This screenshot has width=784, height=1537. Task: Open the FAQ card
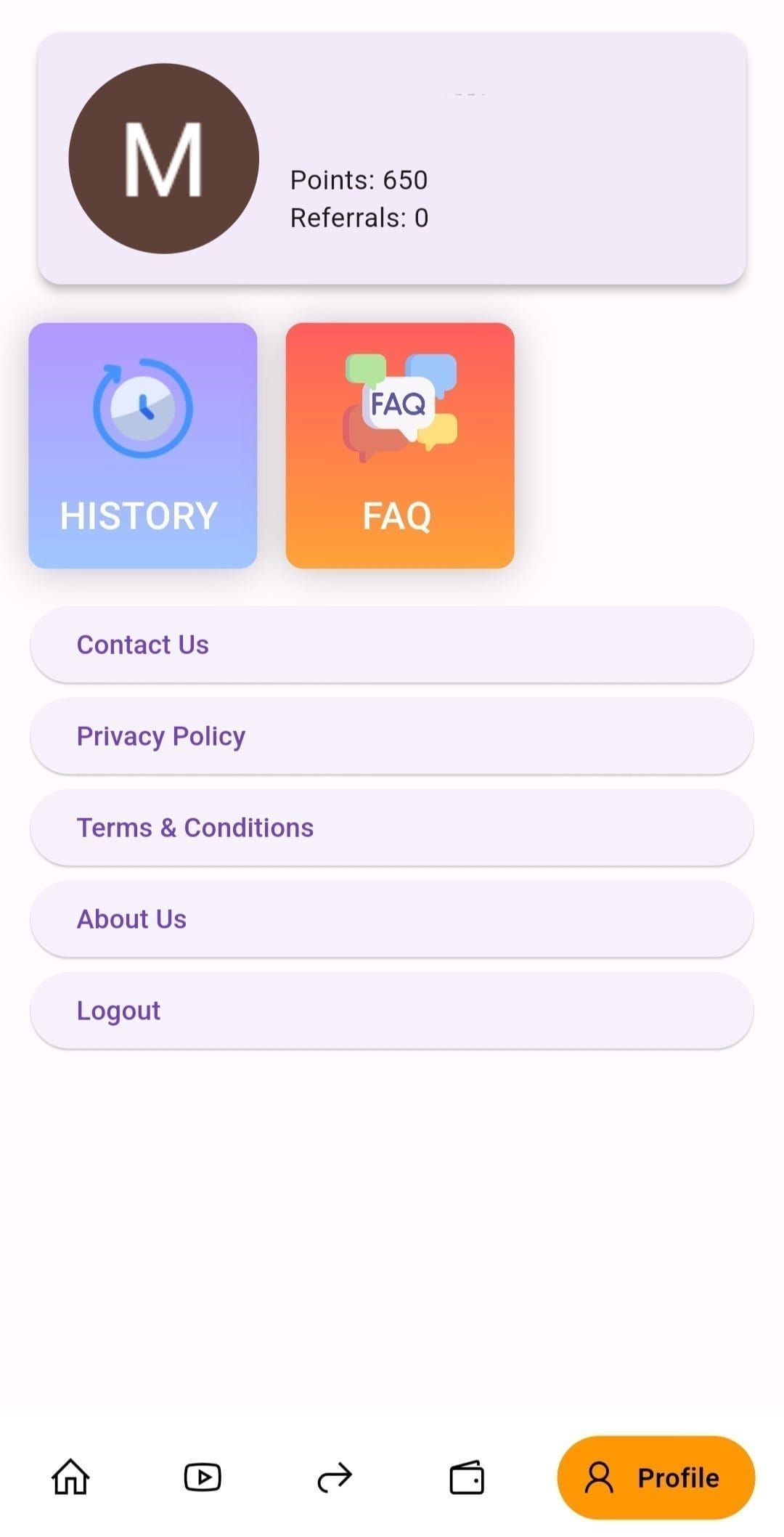399,445
